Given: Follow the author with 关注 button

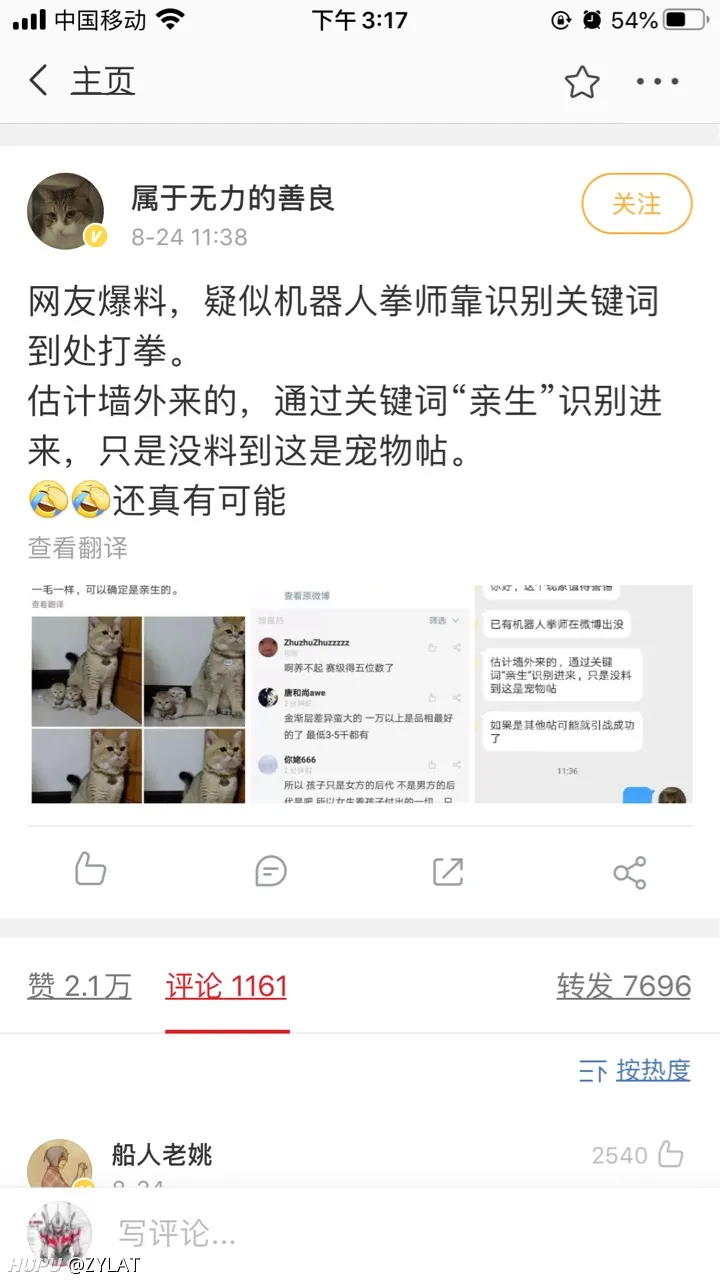Looking at the screenshot, I should pyautogui.click(x=636, y=204).
